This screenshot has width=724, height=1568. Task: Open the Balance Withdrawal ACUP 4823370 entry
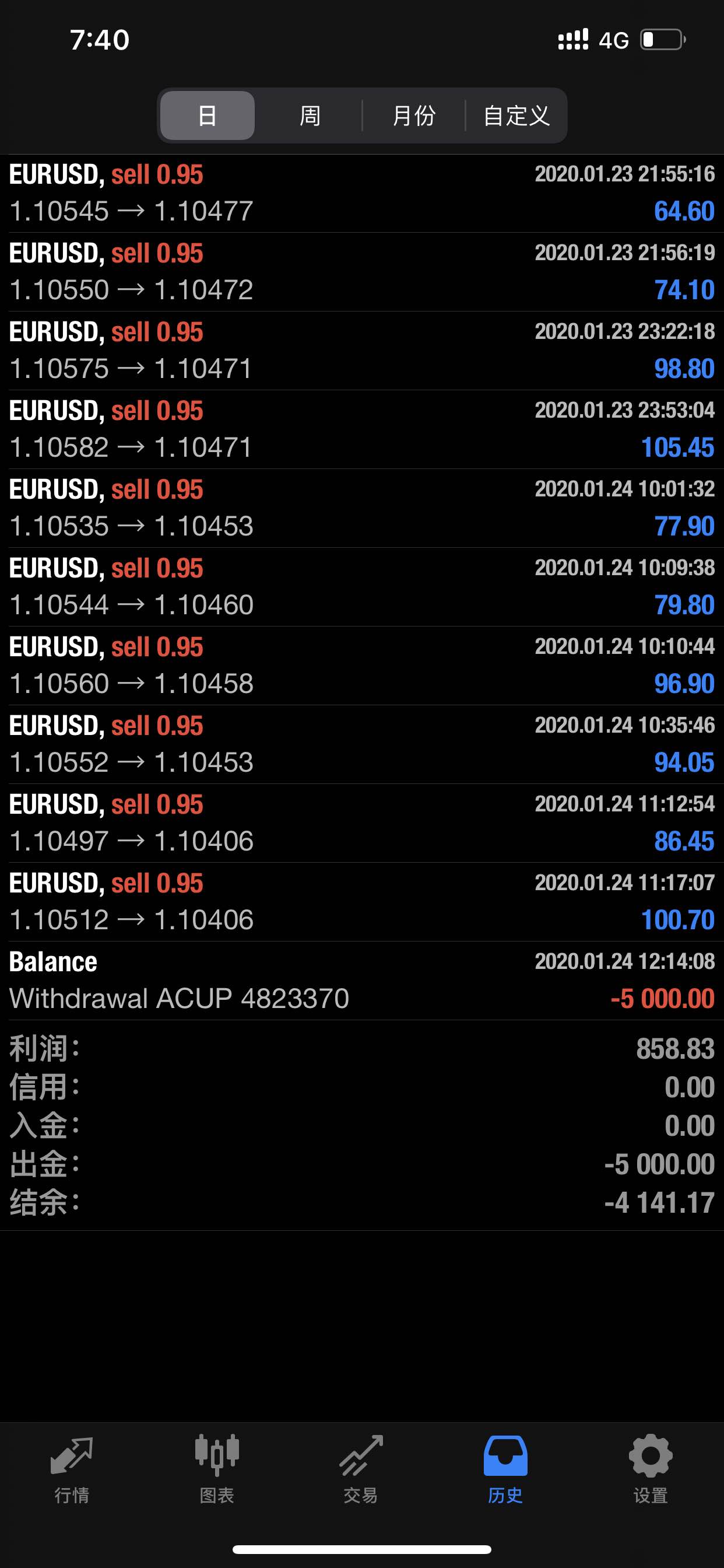click(362, 981)
